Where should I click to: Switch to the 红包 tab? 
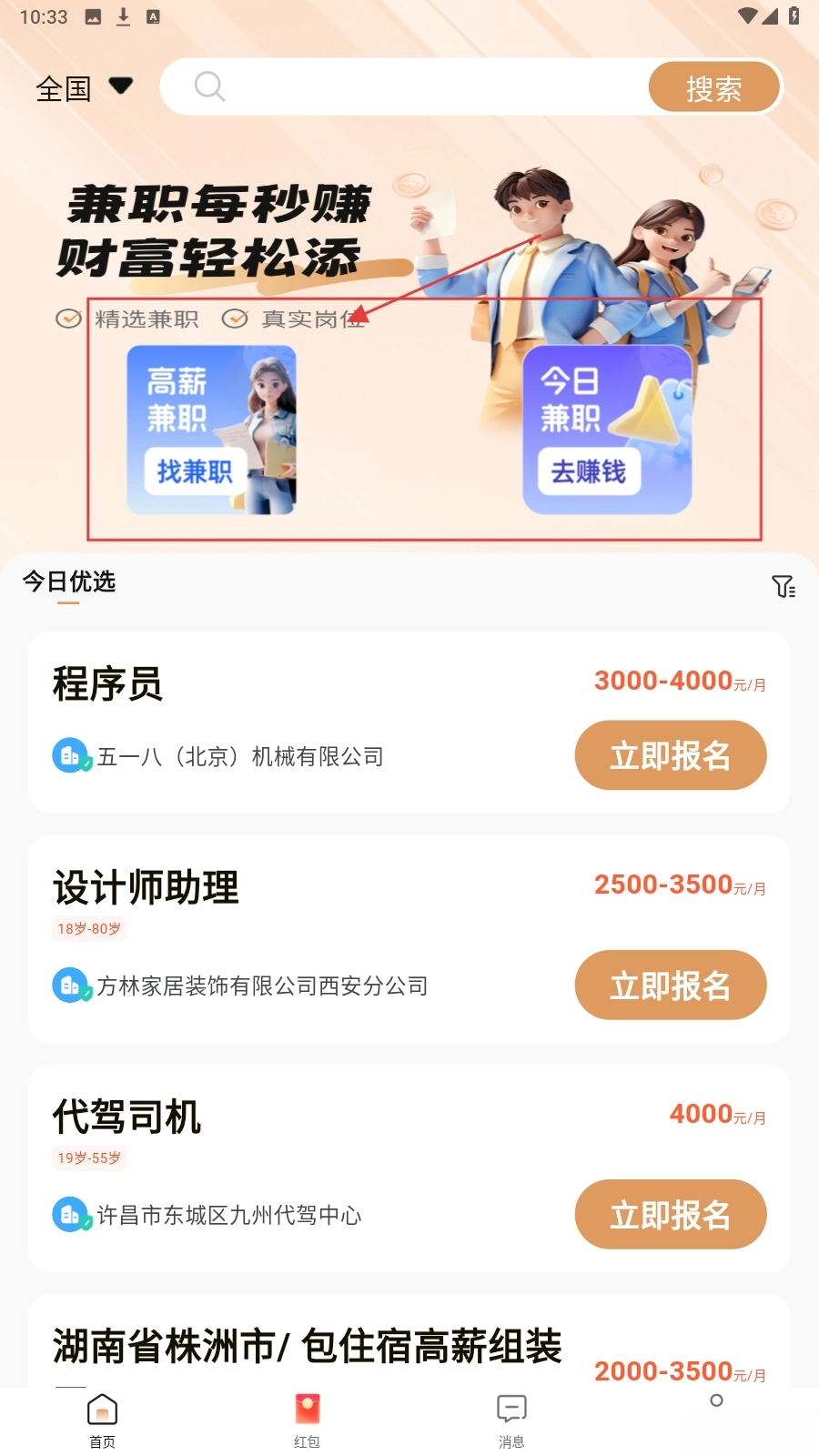point(307,1421)
